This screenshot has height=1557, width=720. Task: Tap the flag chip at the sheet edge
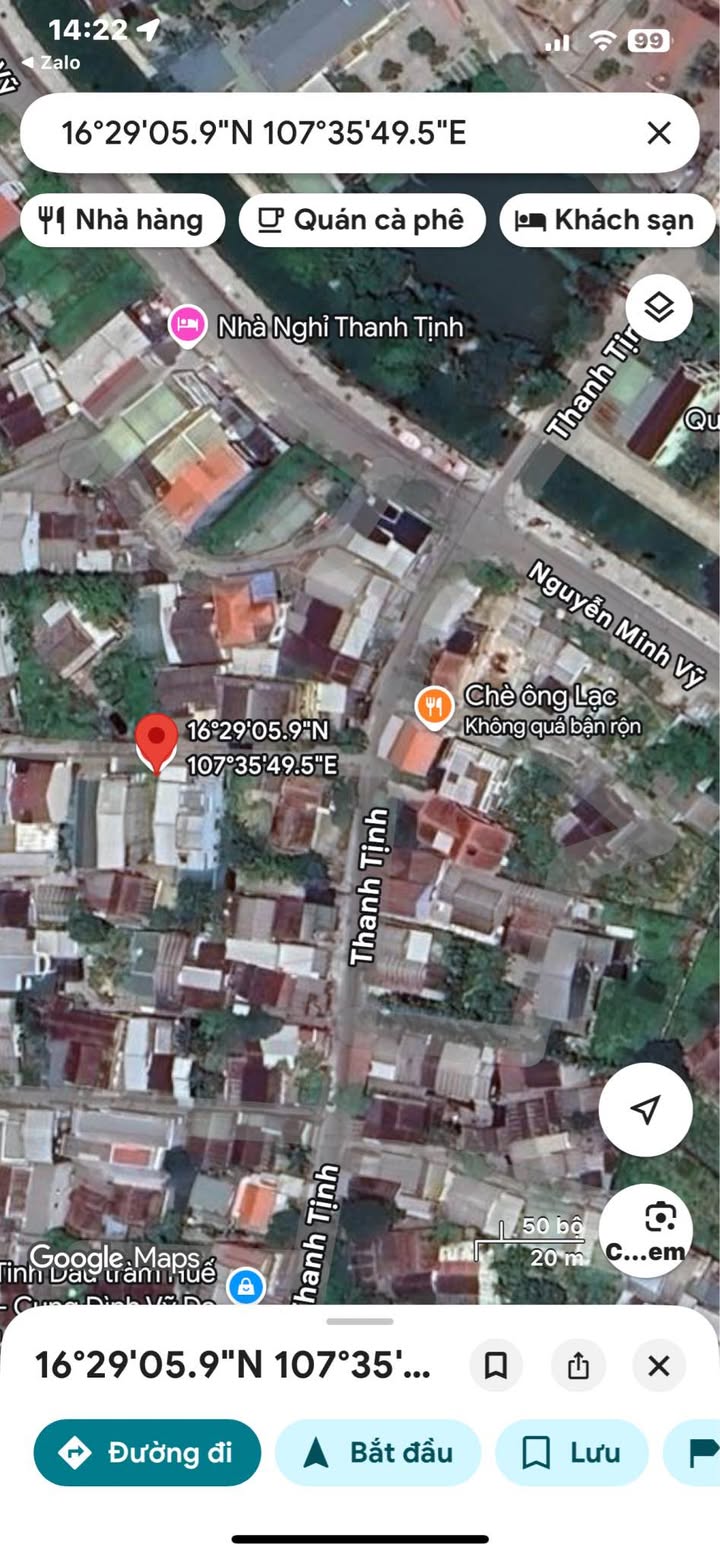(696, 1452)
